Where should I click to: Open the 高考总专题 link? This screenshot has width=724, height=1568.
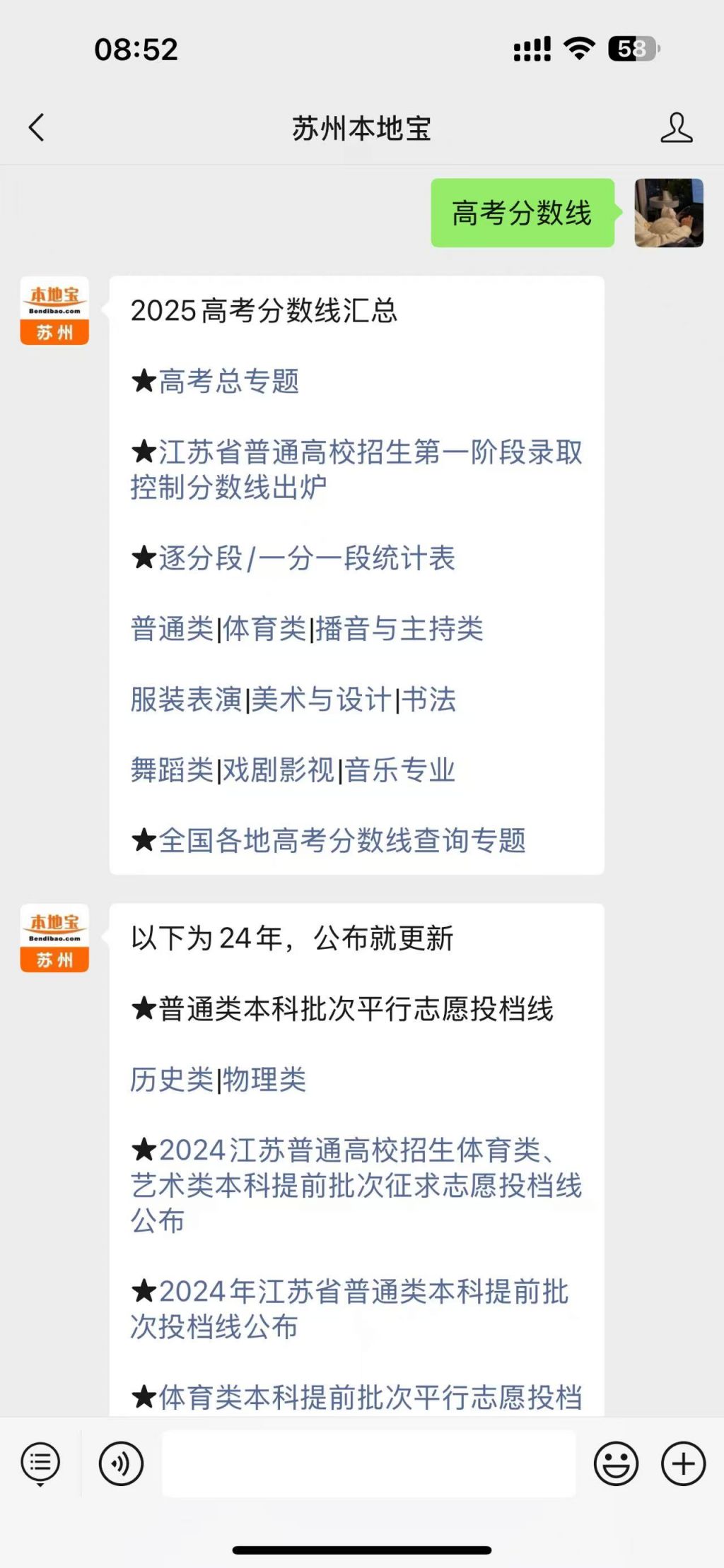pyautogui.click(x=228, y=382)
